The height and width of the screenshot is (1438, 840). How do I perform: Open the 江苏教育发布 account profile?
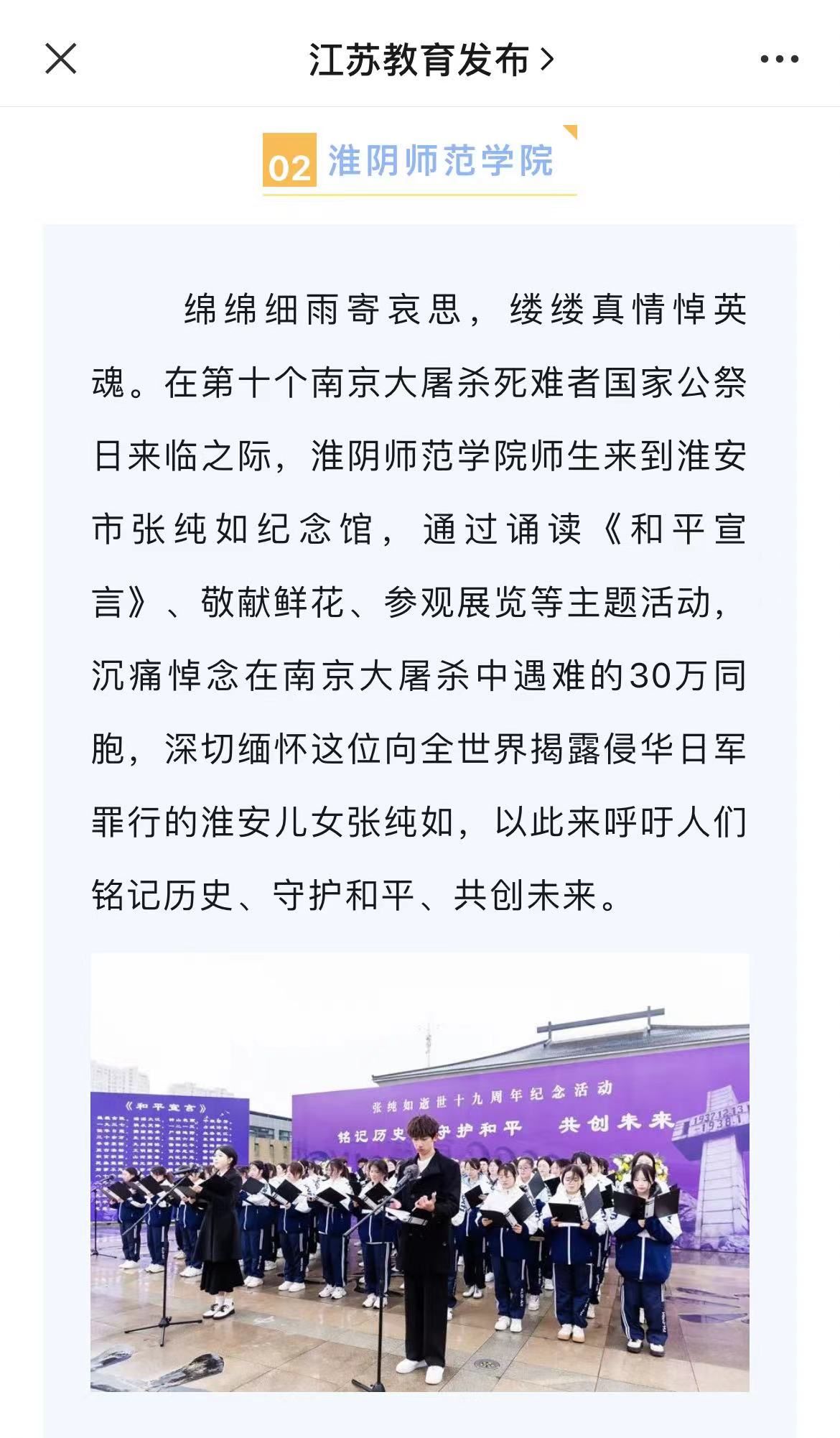point(431,60)
